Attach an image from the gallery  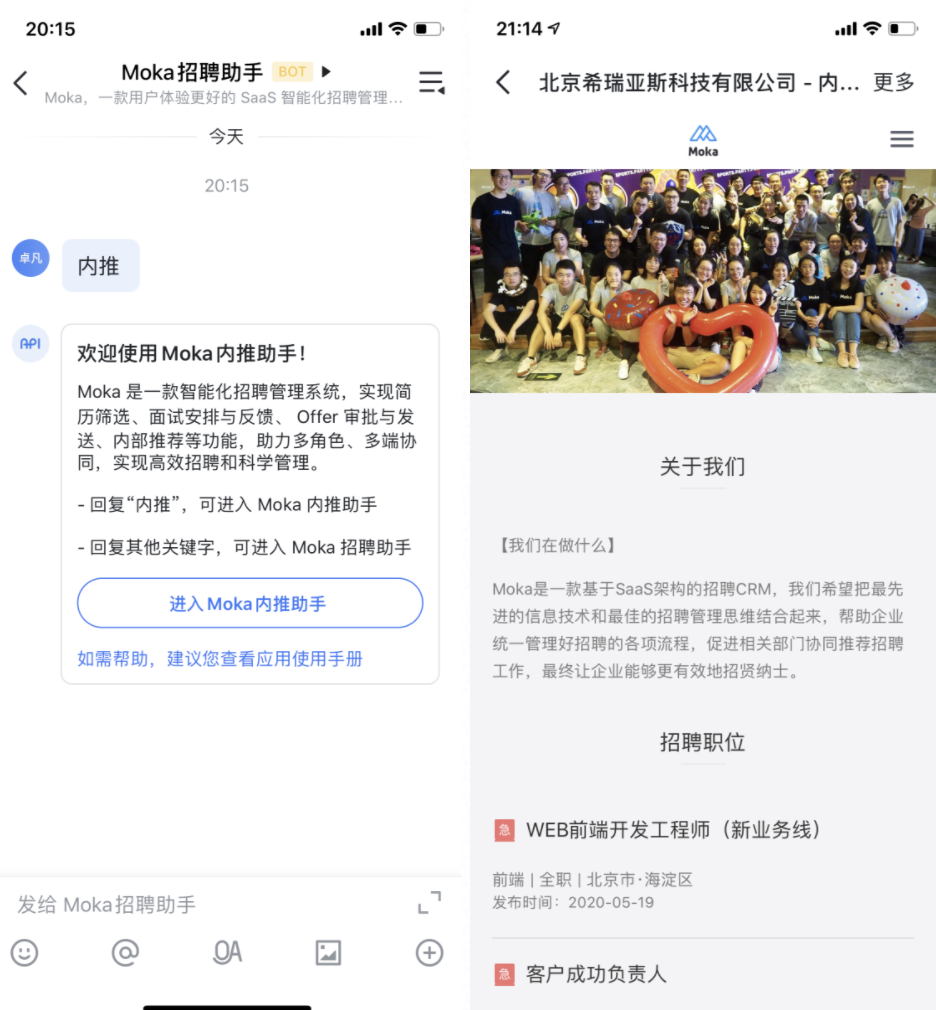(328, 953)
